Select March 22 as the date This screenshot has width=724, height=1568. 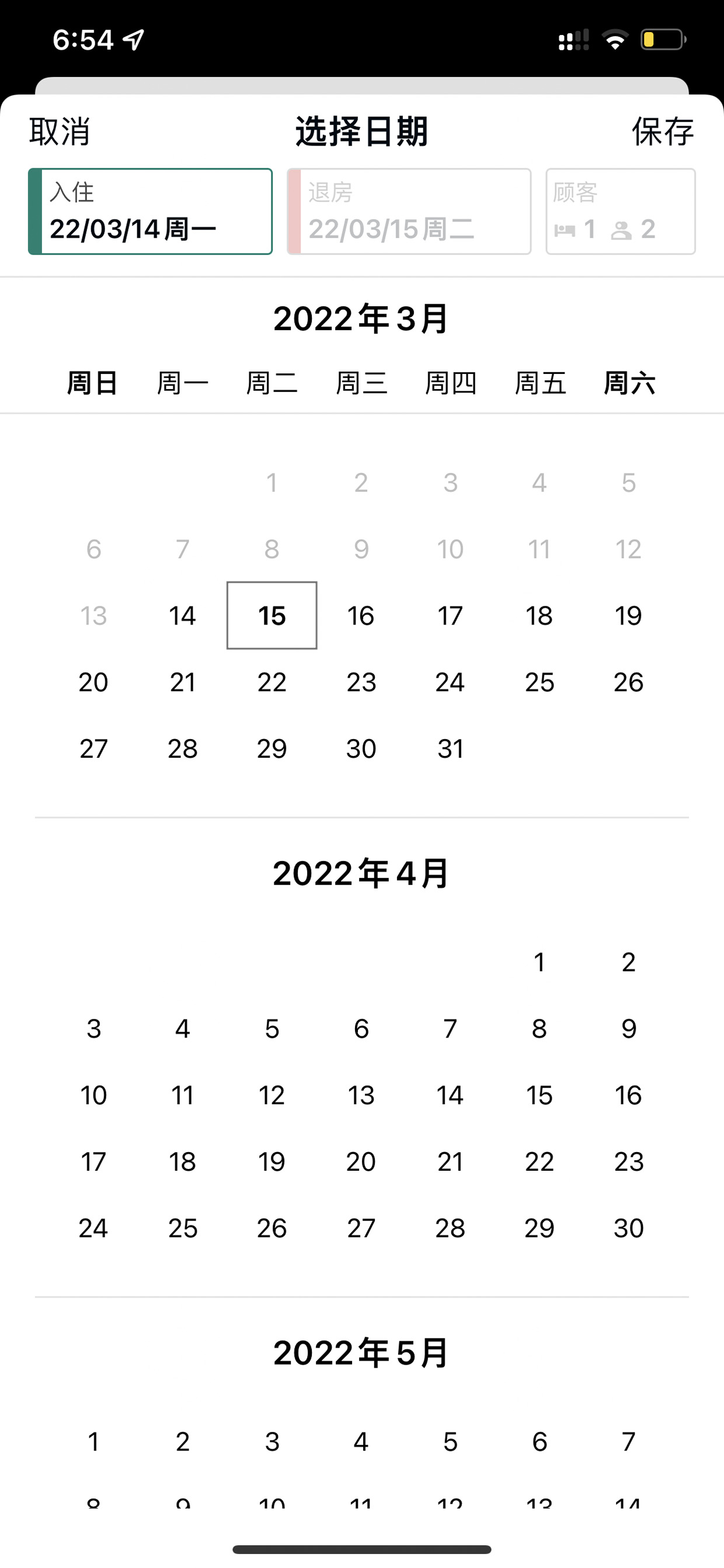coord(272,682)
